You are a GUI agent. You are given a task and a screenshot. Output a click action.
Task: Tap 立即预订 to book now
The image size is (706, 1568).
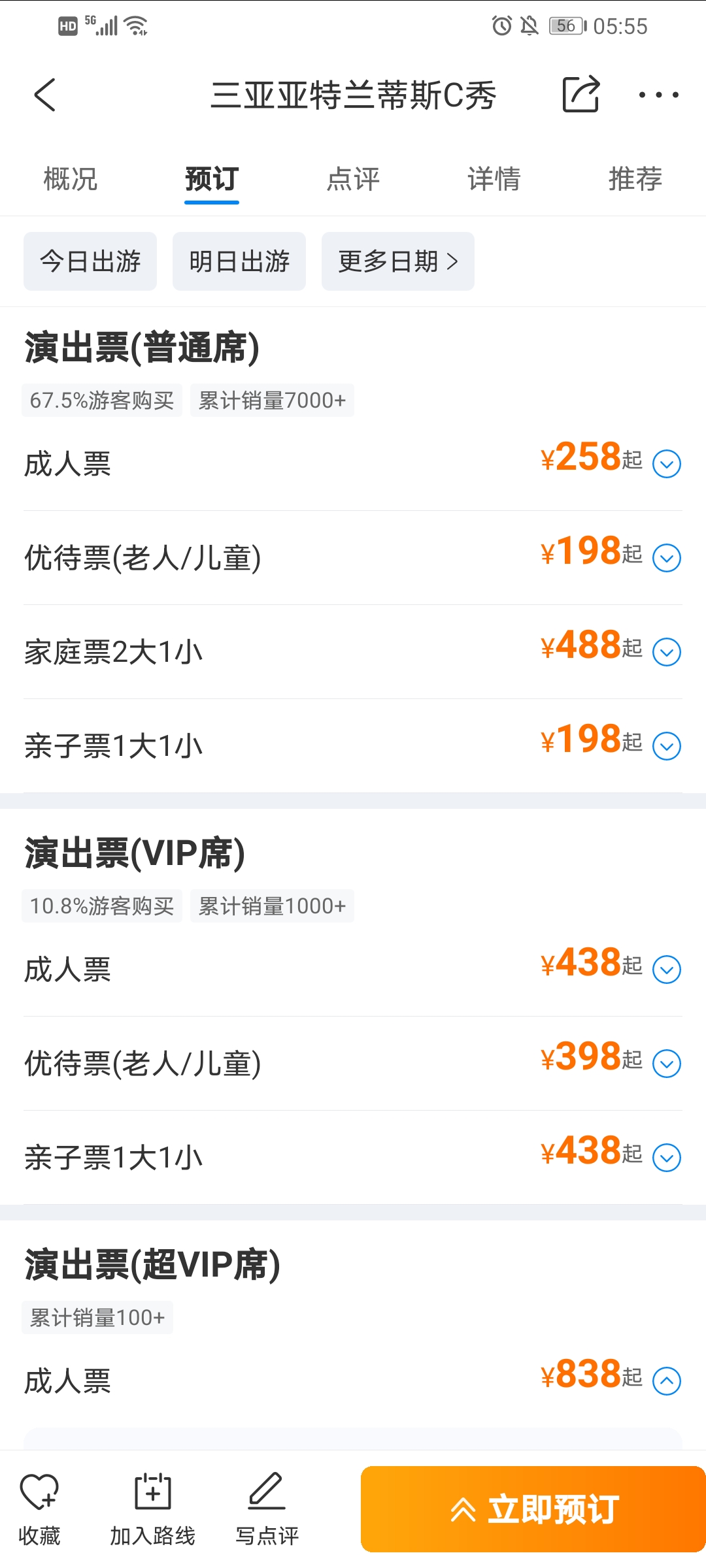click(533, 1509)
